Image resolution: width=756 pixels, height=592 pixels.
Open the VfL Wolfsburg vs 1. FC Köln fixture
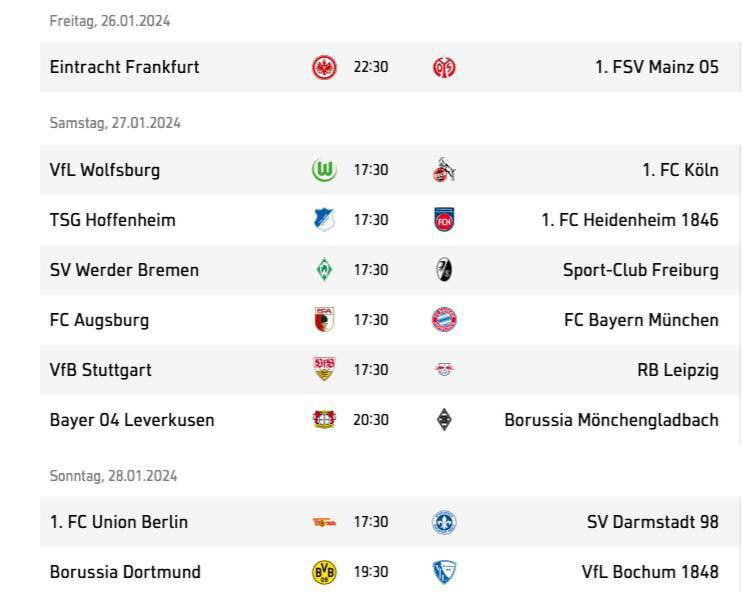click(371, 170)
